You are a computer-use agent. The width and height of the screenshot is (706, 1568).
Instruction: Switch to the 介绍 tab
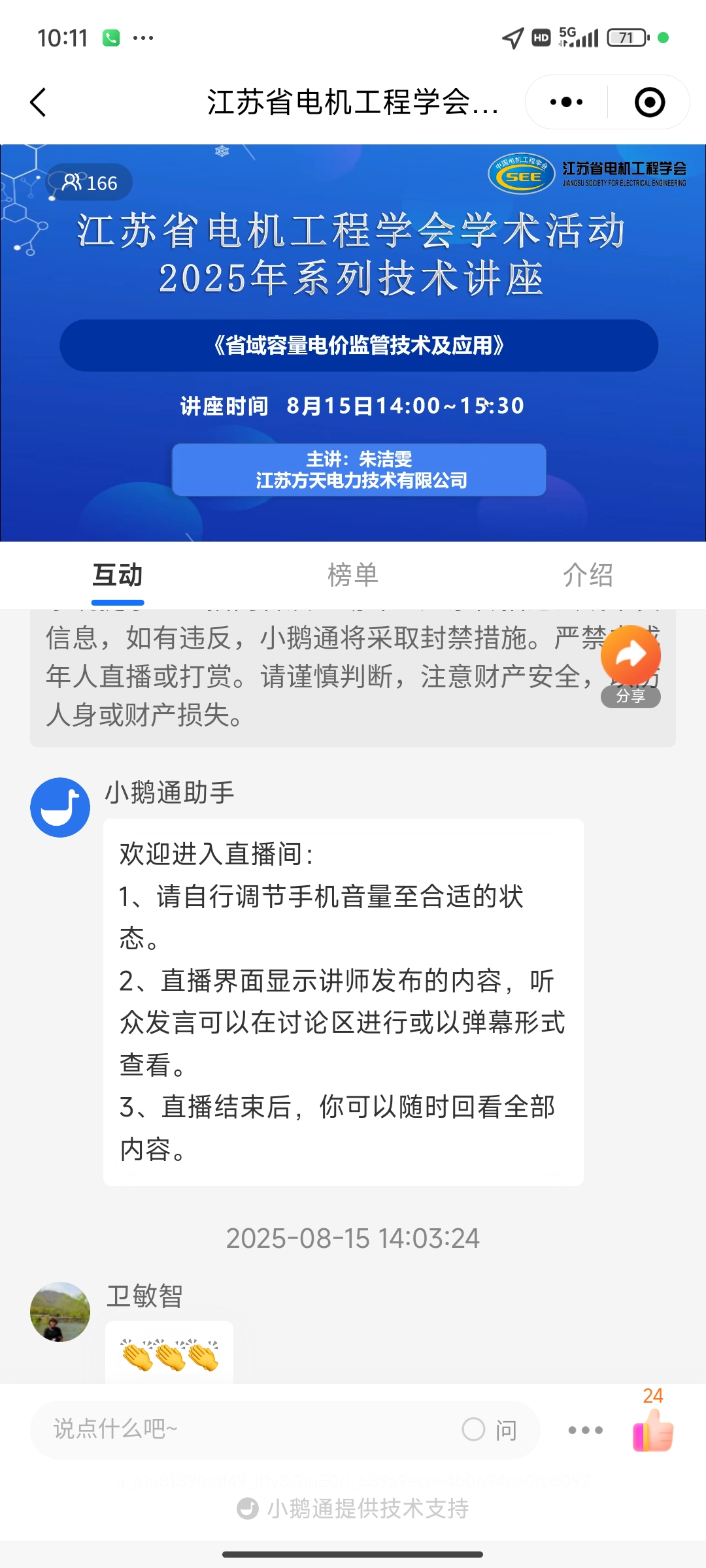click(x=588, y=575)
